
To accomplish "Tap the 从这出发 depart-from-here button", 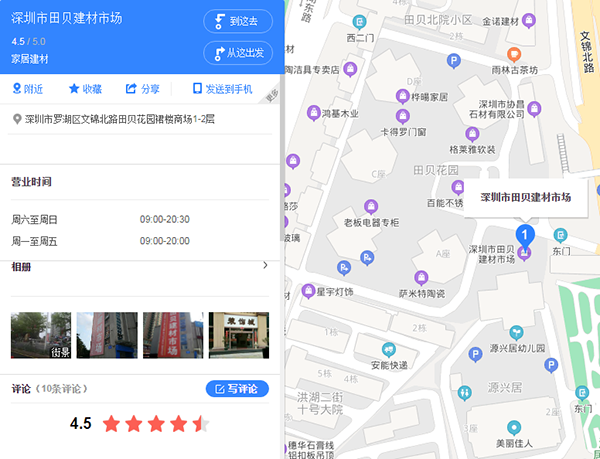I will coord(237,53).
